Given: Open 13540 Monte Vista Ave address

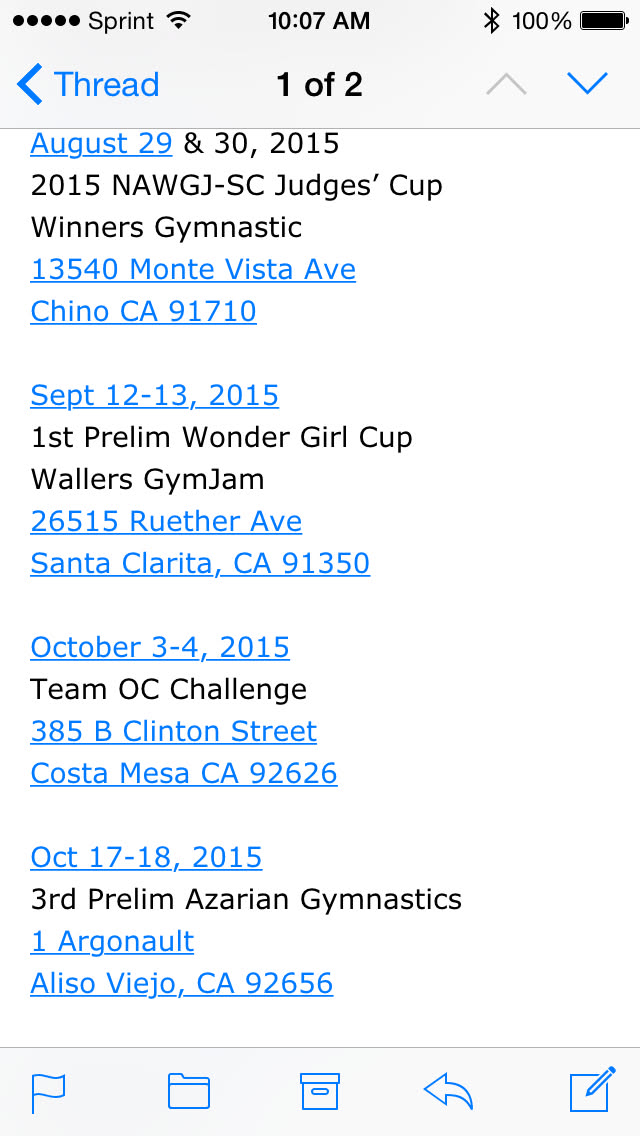Looking at the screenshot, I should point(193,270).
